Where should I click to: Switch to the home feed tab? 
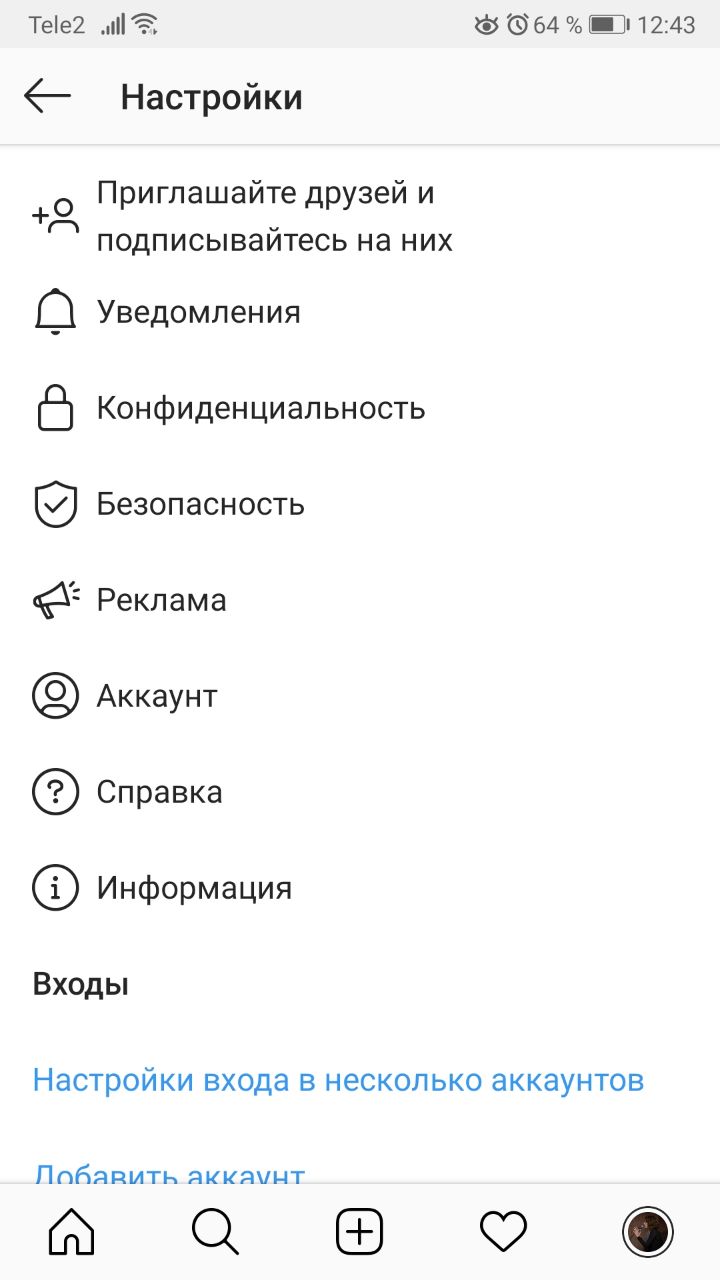tap(72, 1232)
